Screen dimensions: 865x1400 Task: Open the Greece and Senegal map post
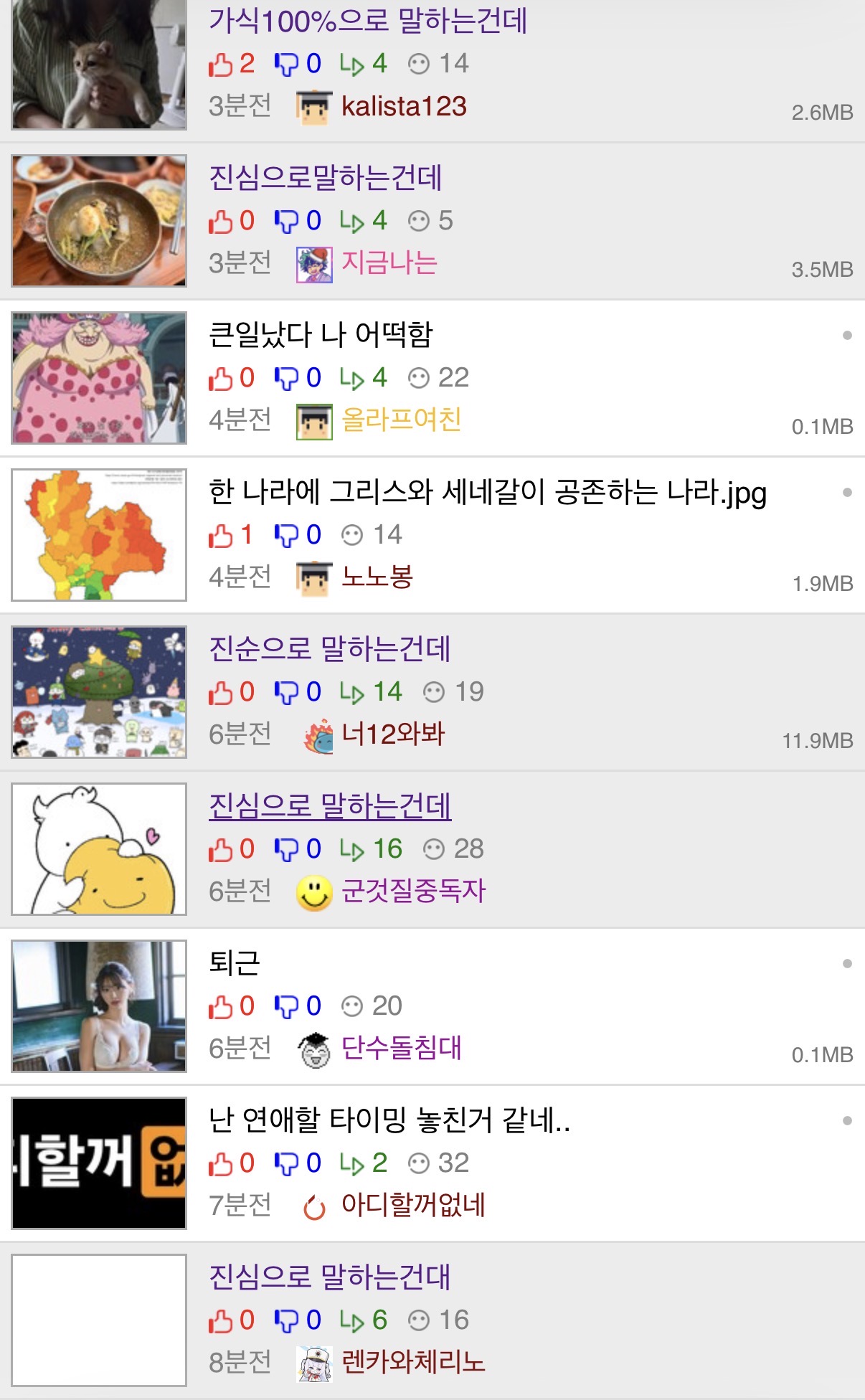(487, 492)
